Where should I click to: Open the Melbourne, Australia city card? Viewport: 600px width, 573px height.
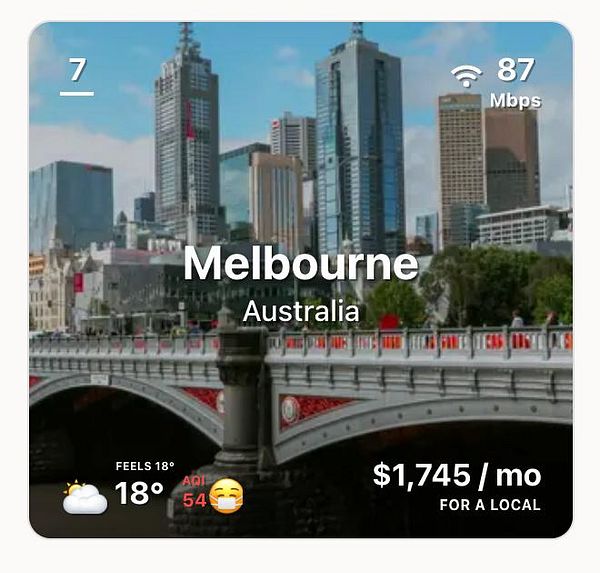coord(300,282)
